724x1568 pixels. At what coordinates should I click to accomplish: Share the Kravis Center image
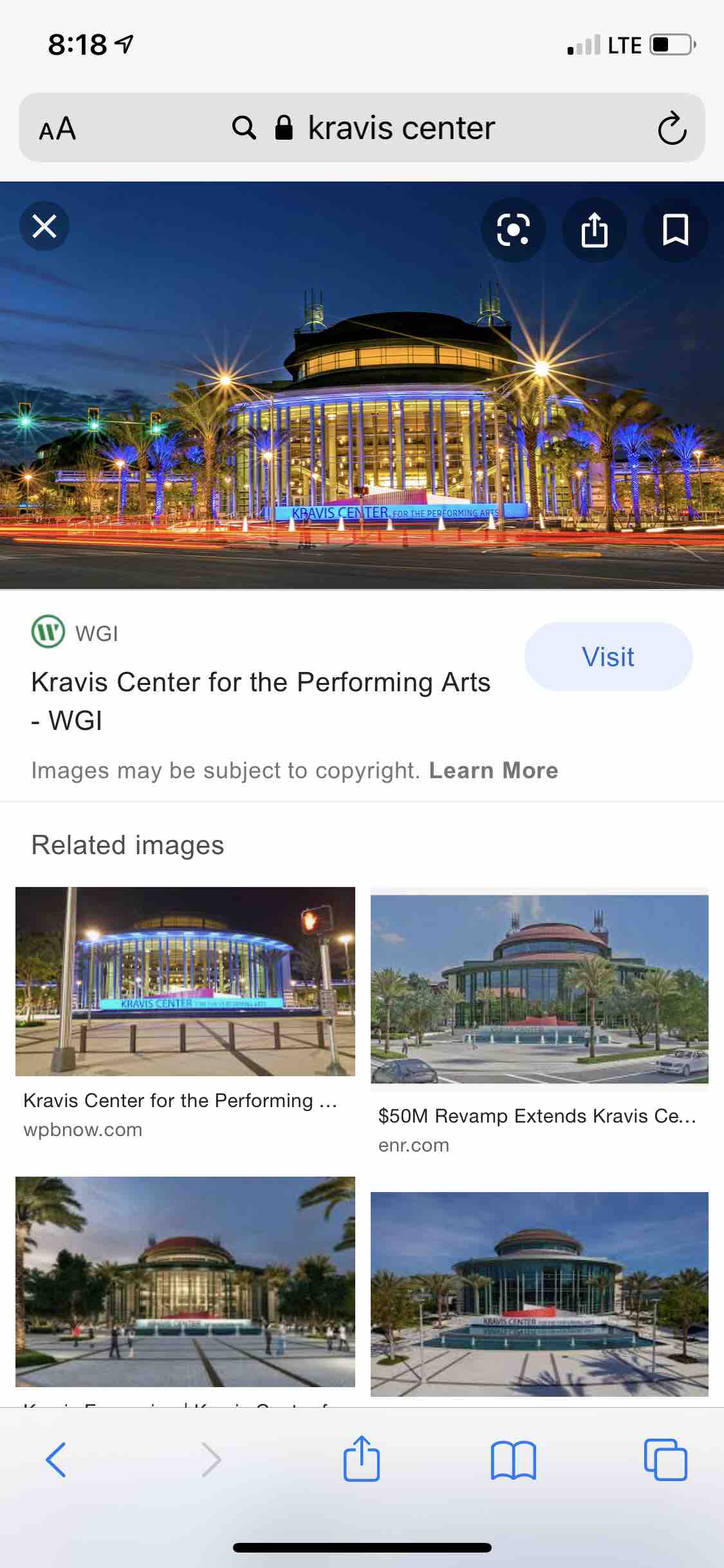594,229
